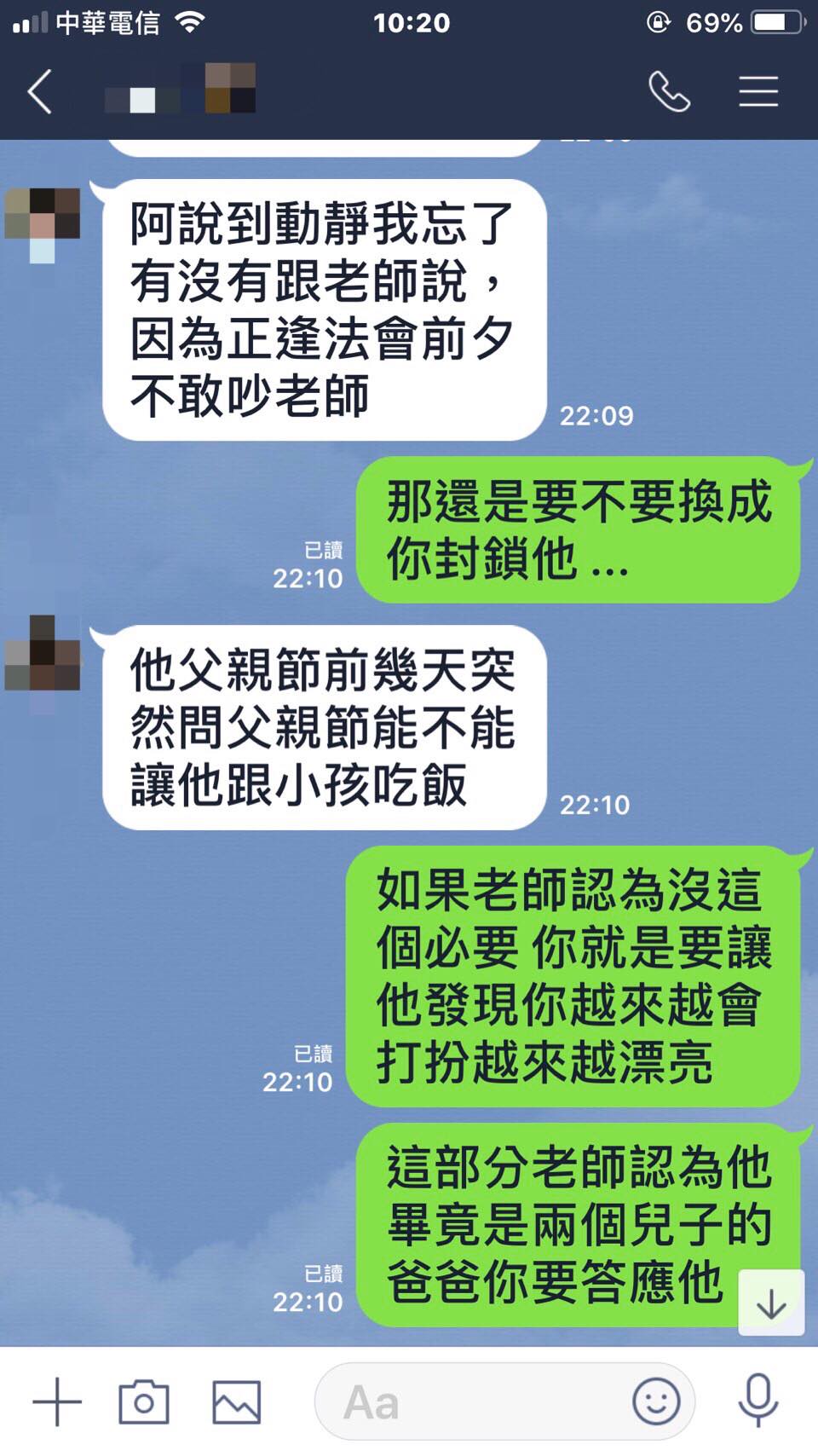
Task: Start a voice call
Action: click(669, 91)
